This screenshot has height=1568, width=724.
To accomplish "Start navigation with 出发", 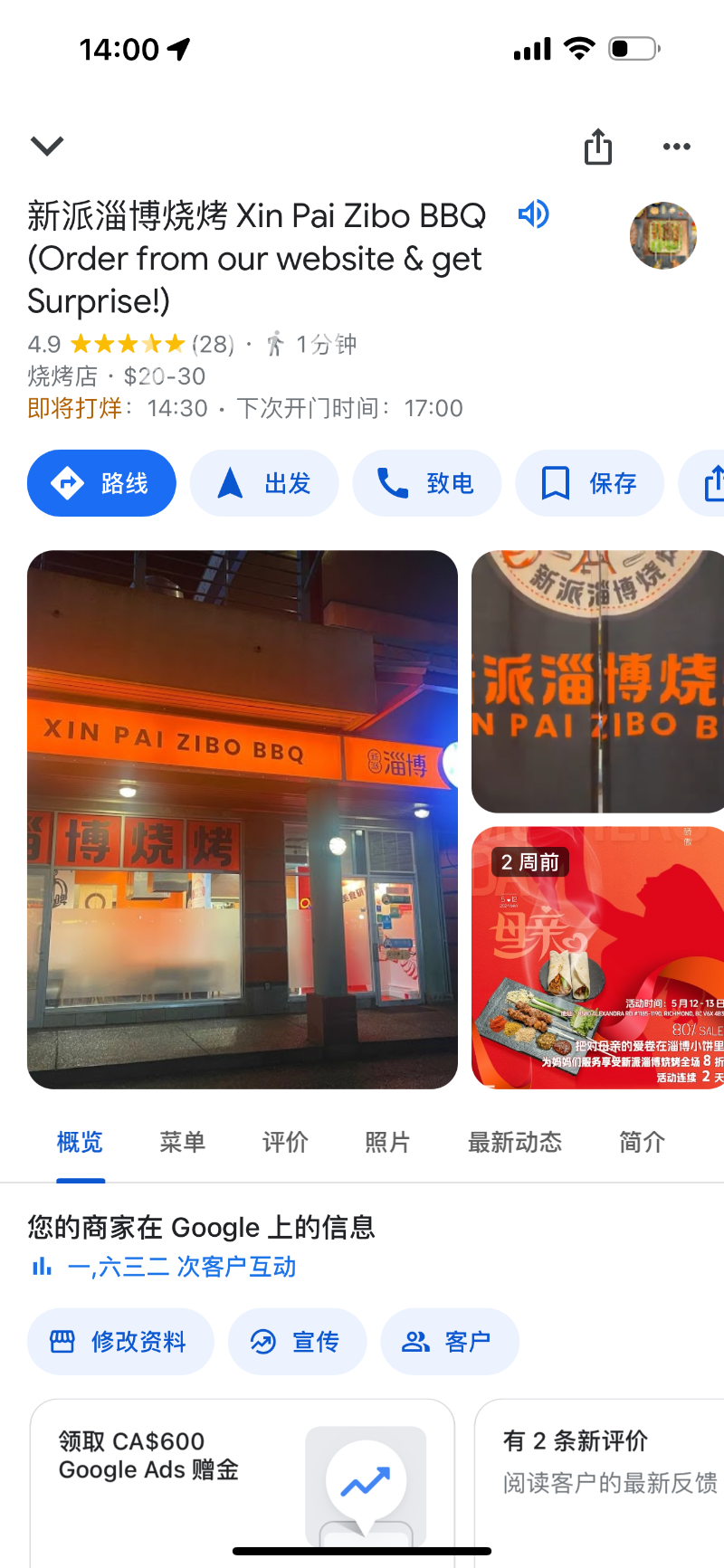I will click(x=264, y=483).
